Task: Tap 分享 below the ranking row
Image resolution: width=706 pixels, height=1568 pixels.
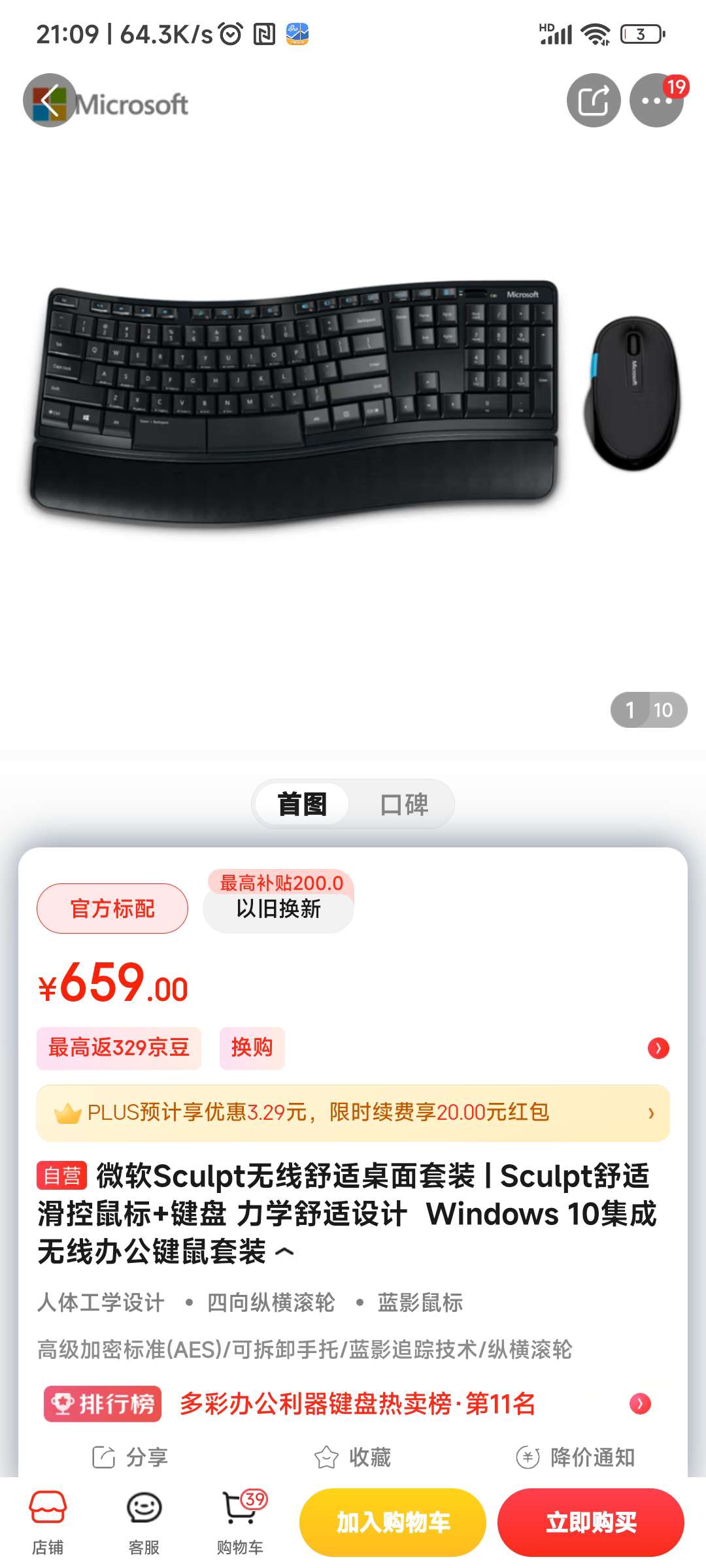Action: (131, 1457)
